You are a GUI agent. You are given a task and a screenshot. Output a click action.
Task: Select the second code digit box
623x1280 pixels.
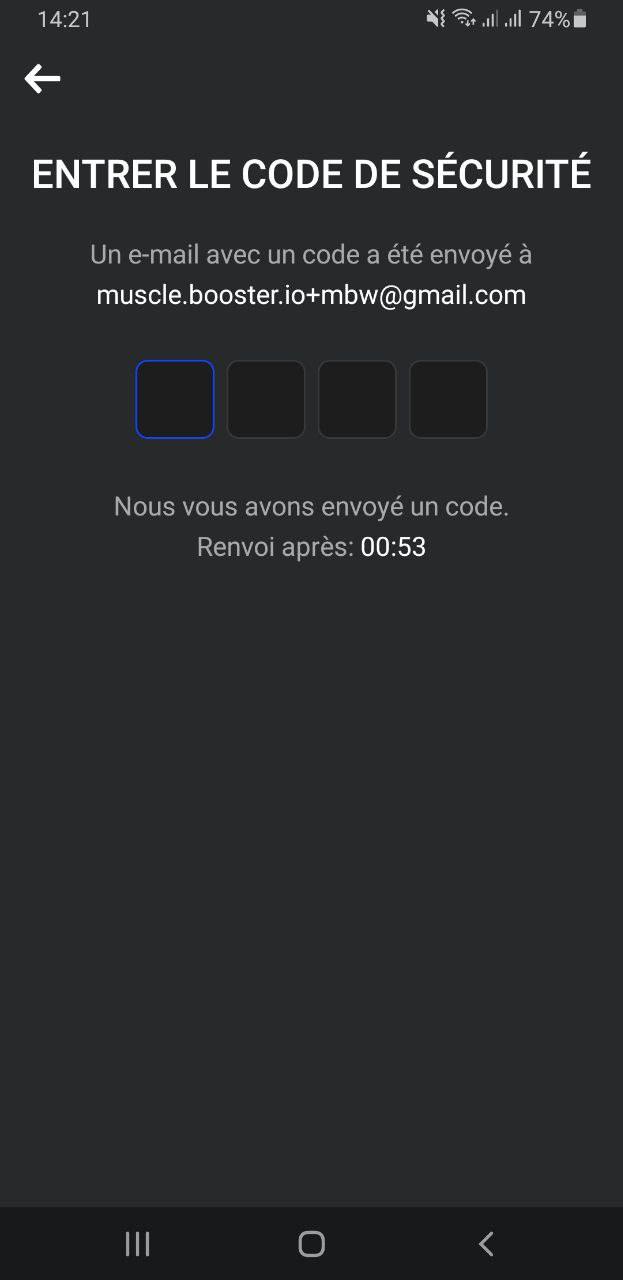266,399
